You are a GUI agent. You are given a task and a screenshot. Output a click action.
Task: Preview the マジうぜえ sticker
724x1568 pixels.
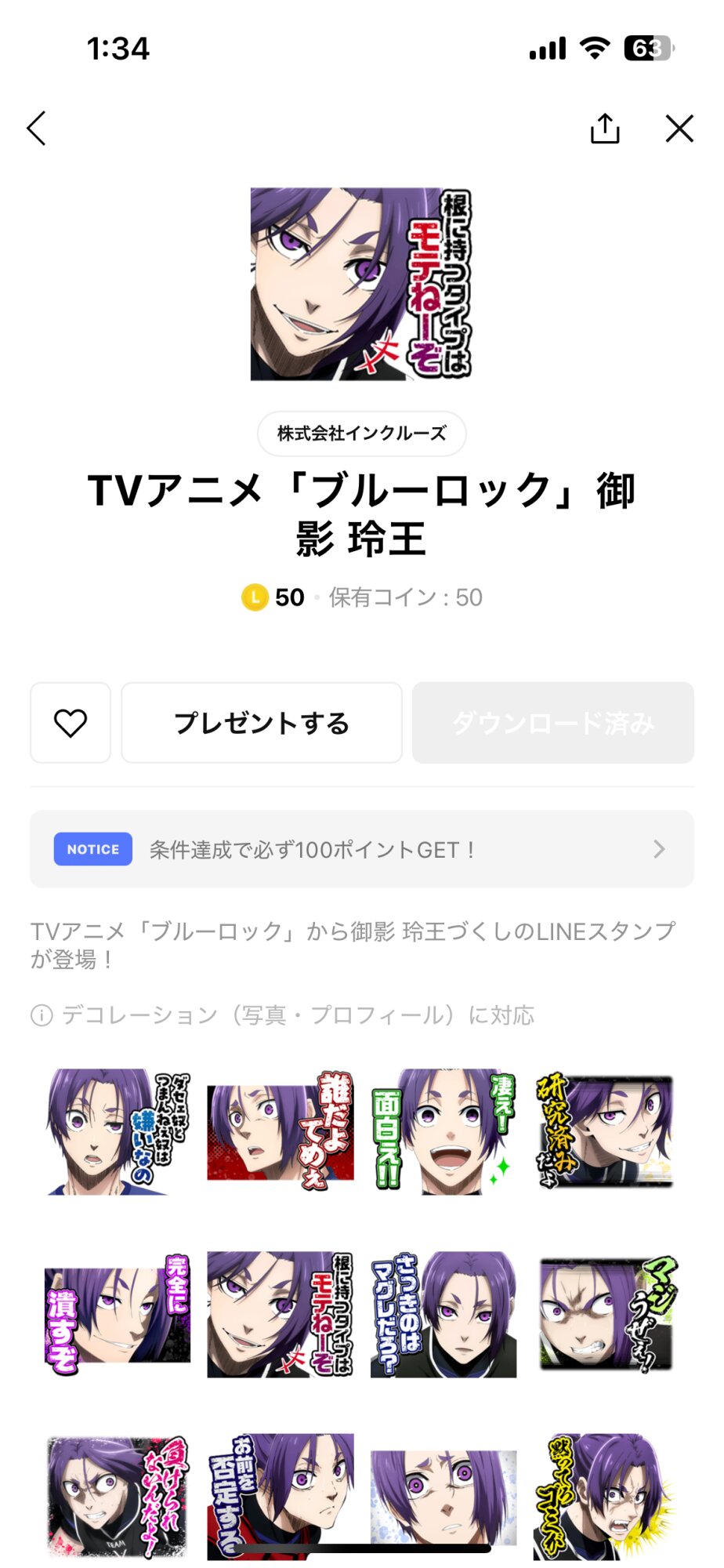click(x=606, y=1314)
